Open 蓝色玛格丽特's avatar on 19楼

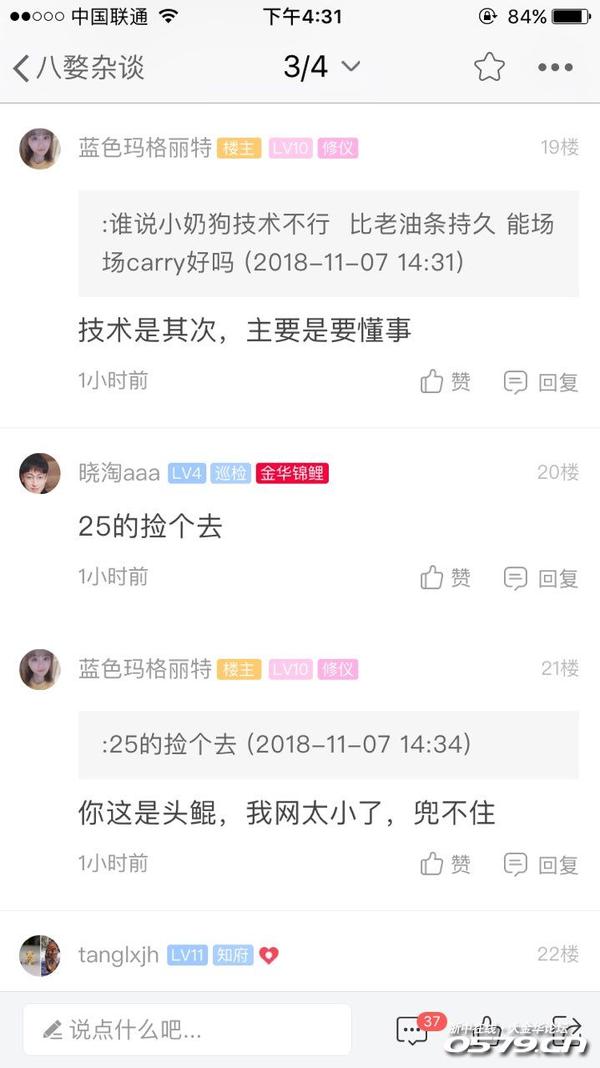[x=40, y=149]
